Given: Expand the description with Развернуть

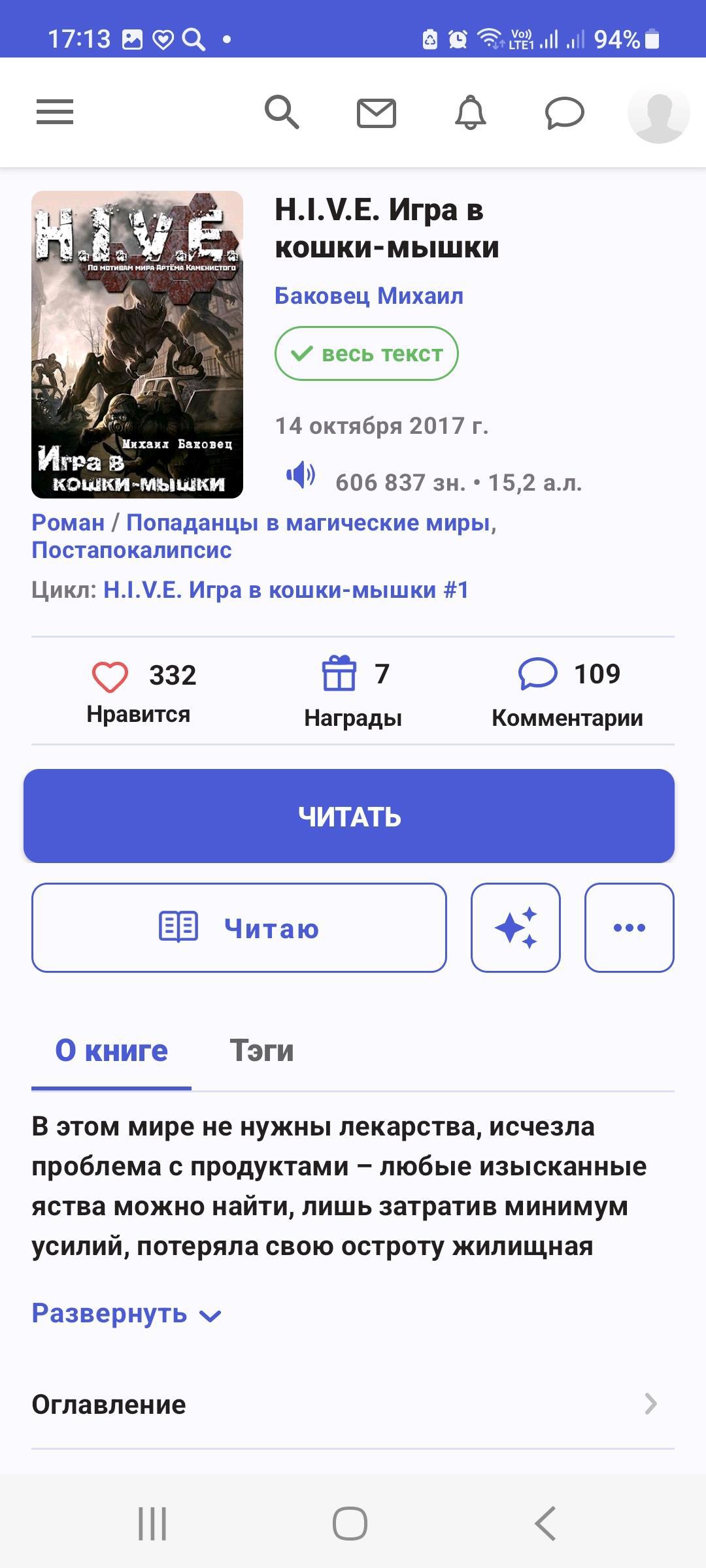Looking at the screenshot, I should 126,1314.
